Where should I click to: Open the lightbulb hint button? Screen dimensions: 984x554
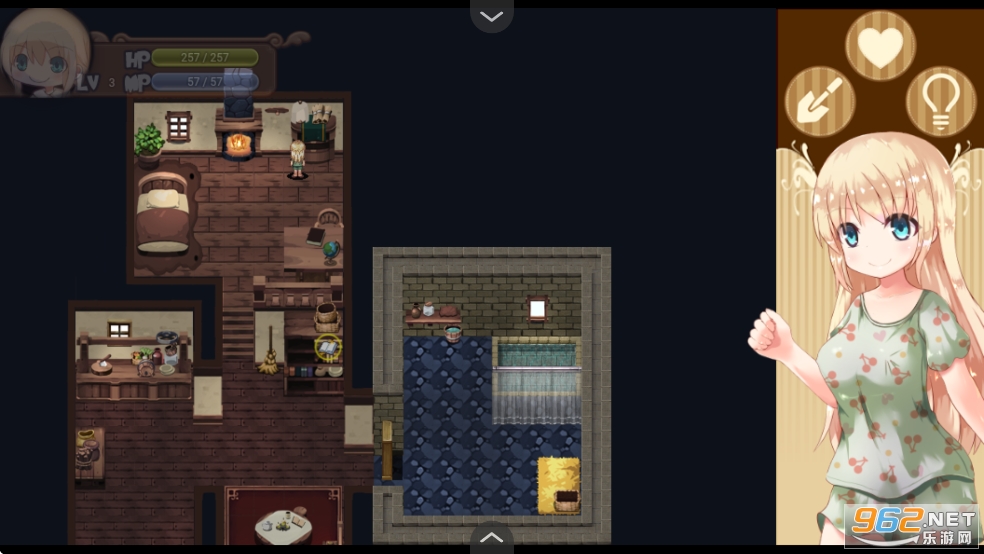(940, 101)
